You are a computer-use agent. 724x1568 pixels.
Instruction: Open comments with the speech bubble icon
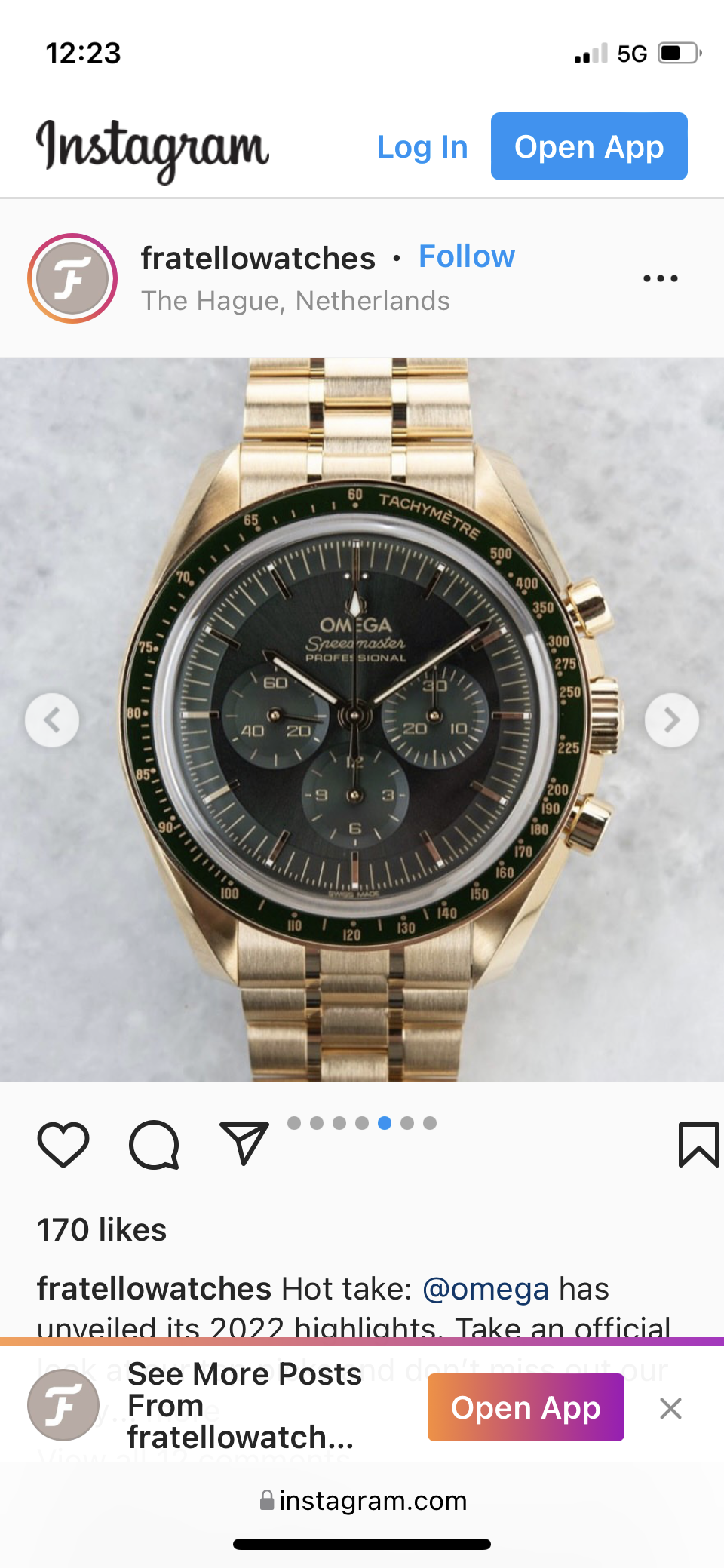coord(154,1144)
